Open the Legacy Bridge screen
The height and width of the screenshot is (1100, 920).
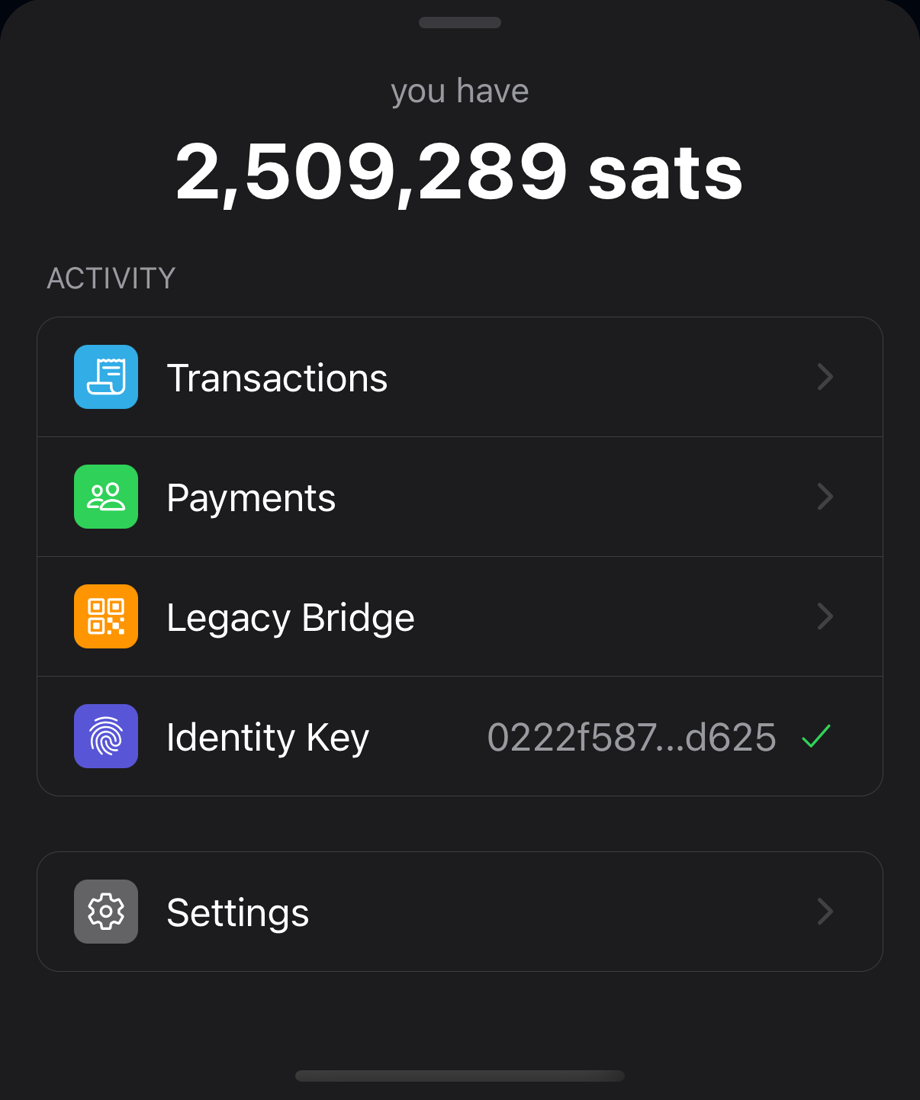click(x=290, y=617)
